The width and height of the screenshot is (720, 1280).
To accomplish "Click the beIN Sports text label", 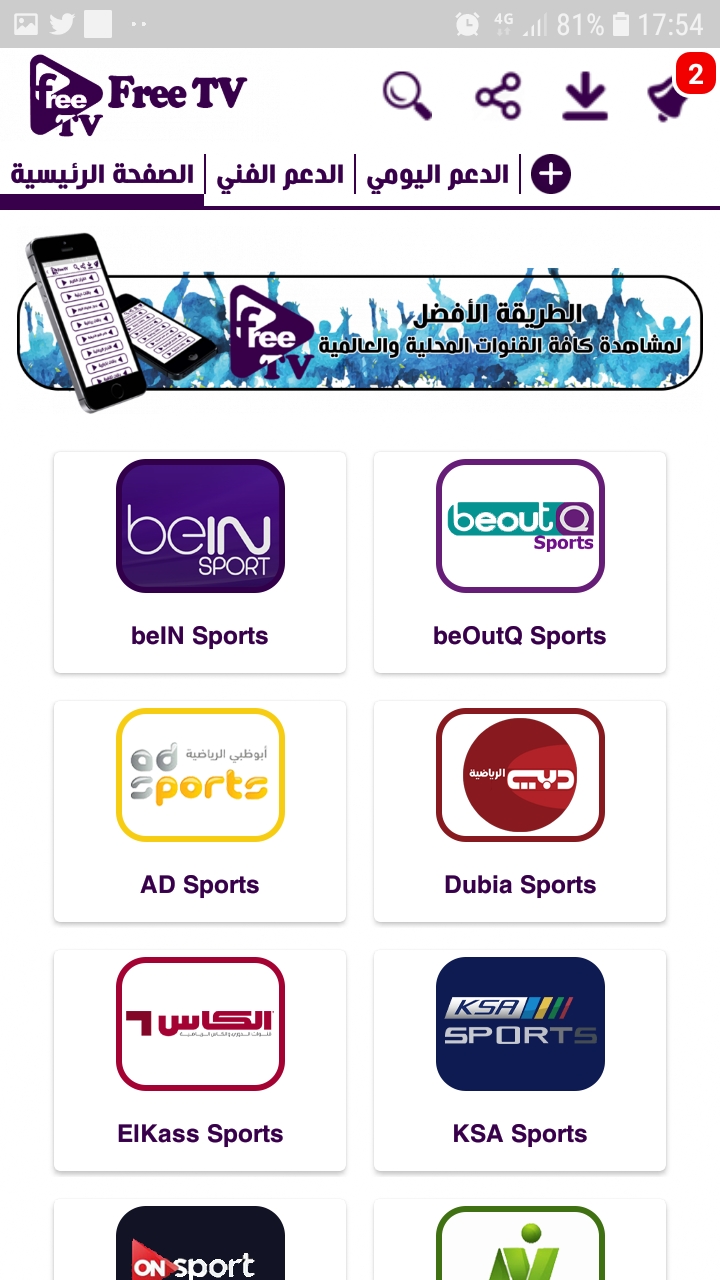I will click(x=200, y=635).
